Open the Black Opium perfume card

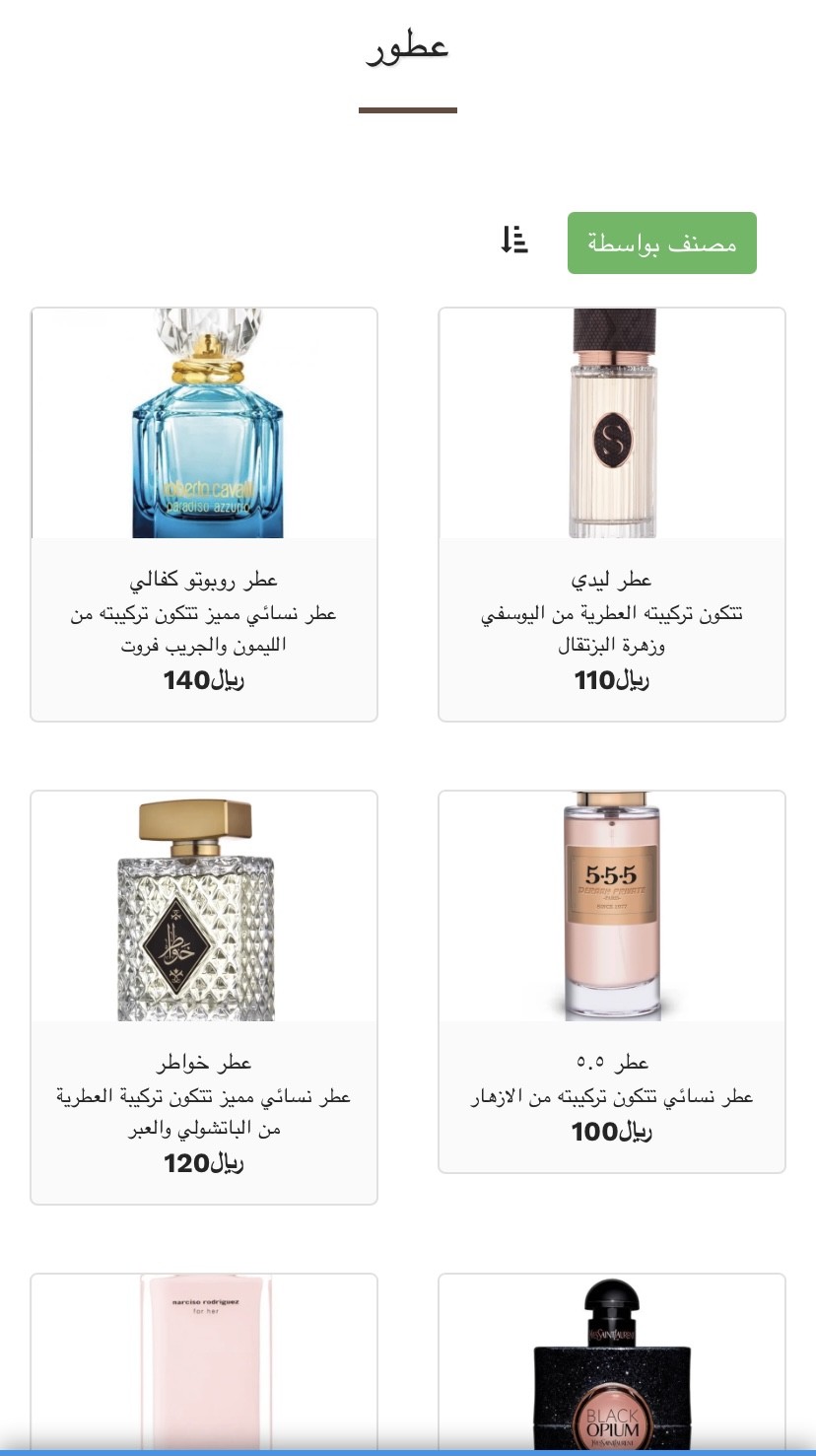(x=612, y=1364)
